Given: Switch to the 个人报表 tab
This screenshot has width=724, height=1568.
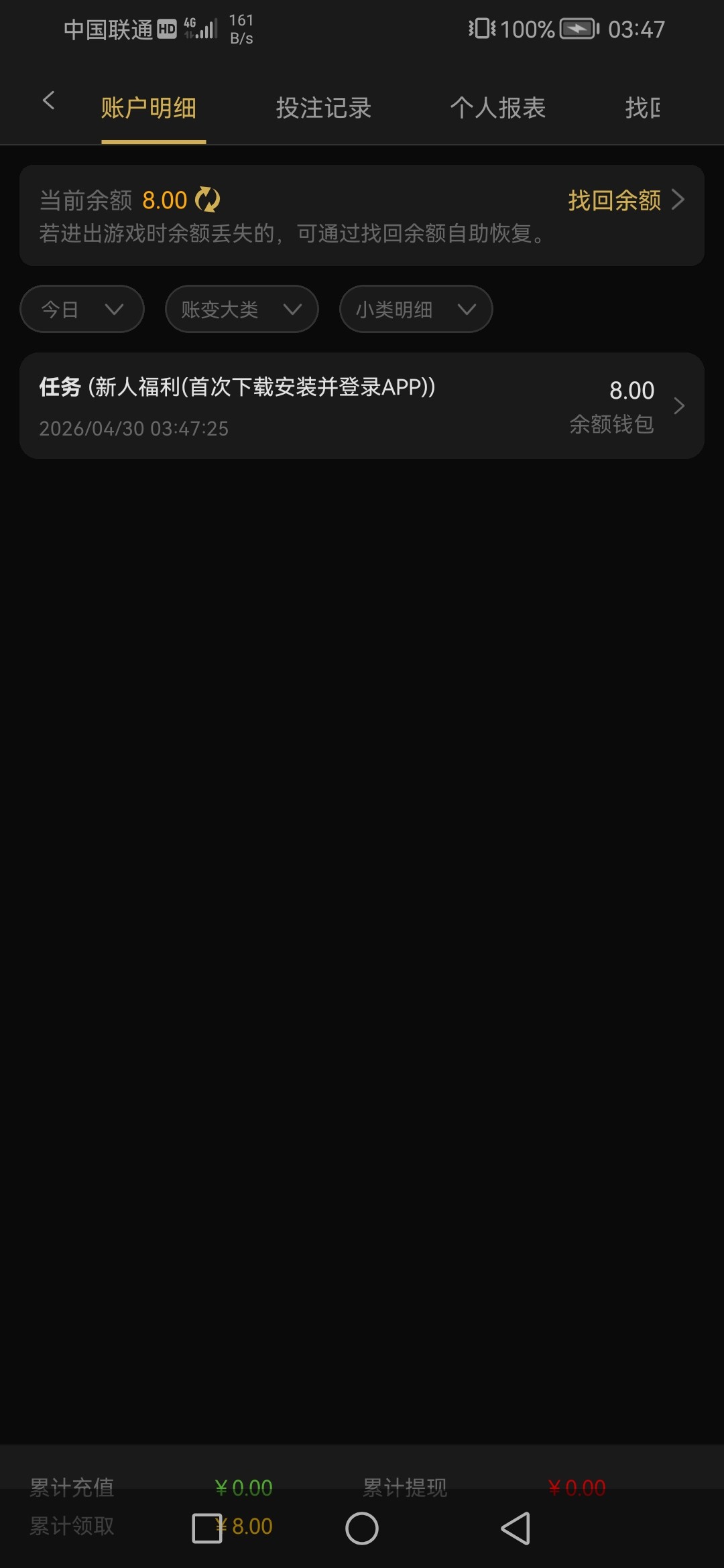Looking at the screenshot, I should click(497, 108).
